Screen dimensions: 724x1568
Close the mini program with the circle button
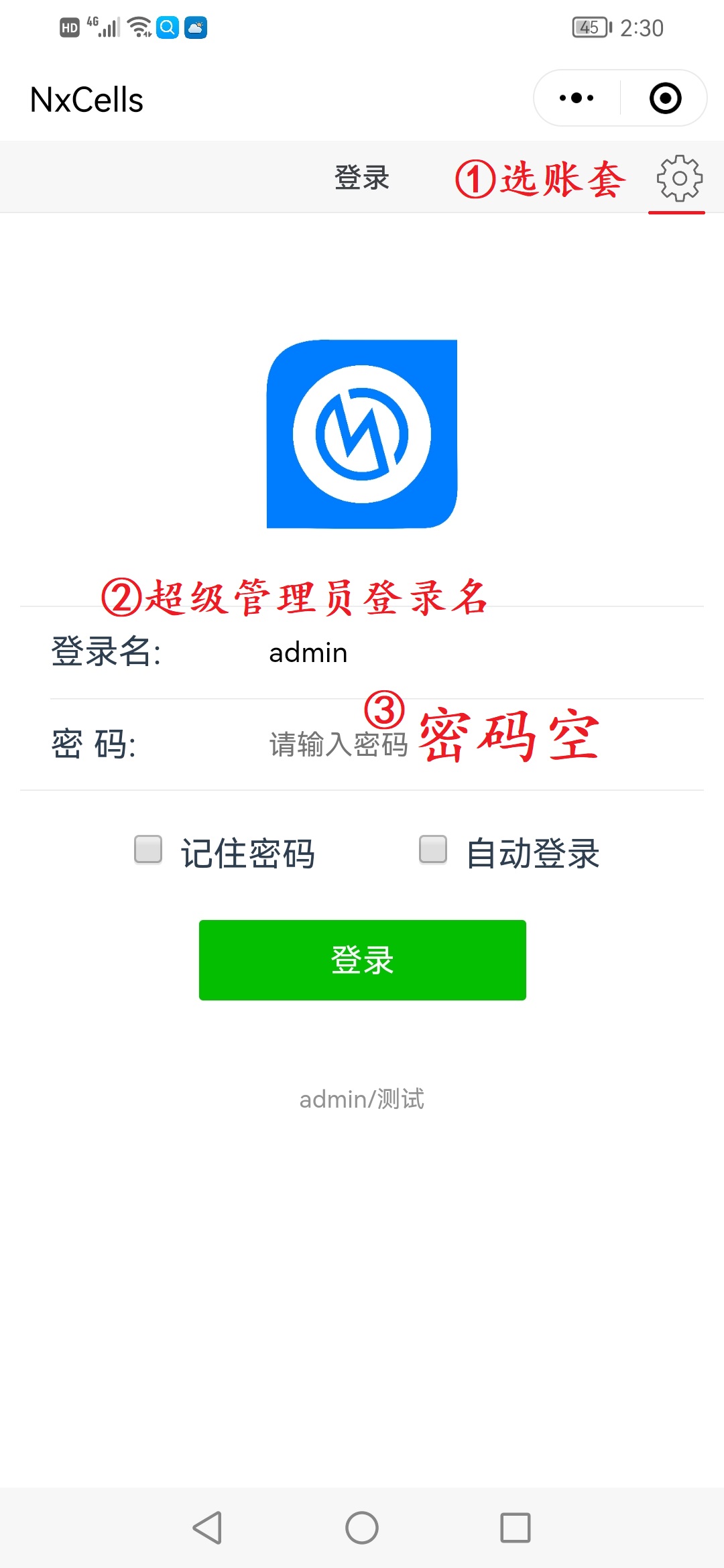pos(665,98)
